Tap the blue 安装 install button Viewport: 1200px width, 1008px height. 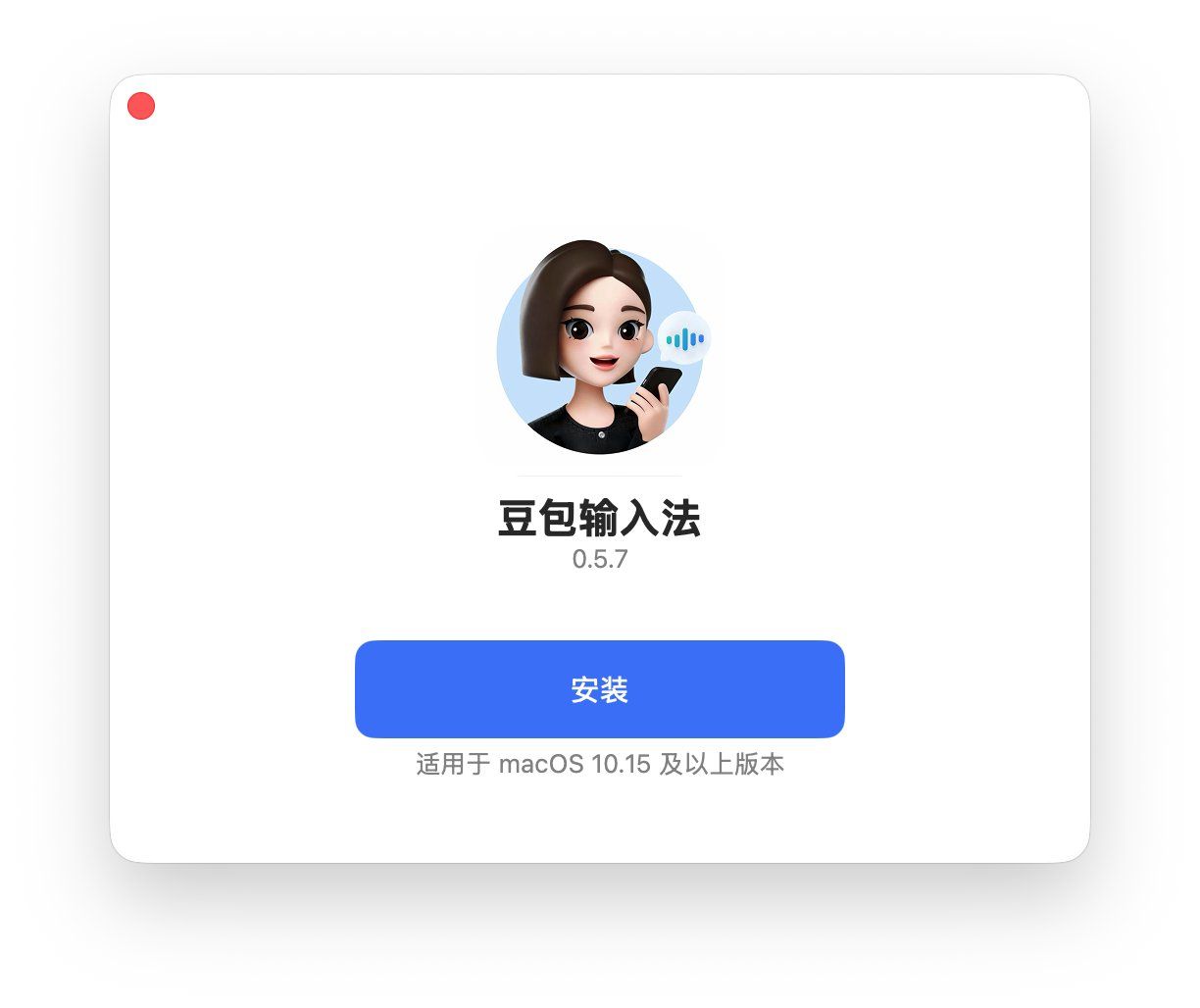tap(599, 689)
